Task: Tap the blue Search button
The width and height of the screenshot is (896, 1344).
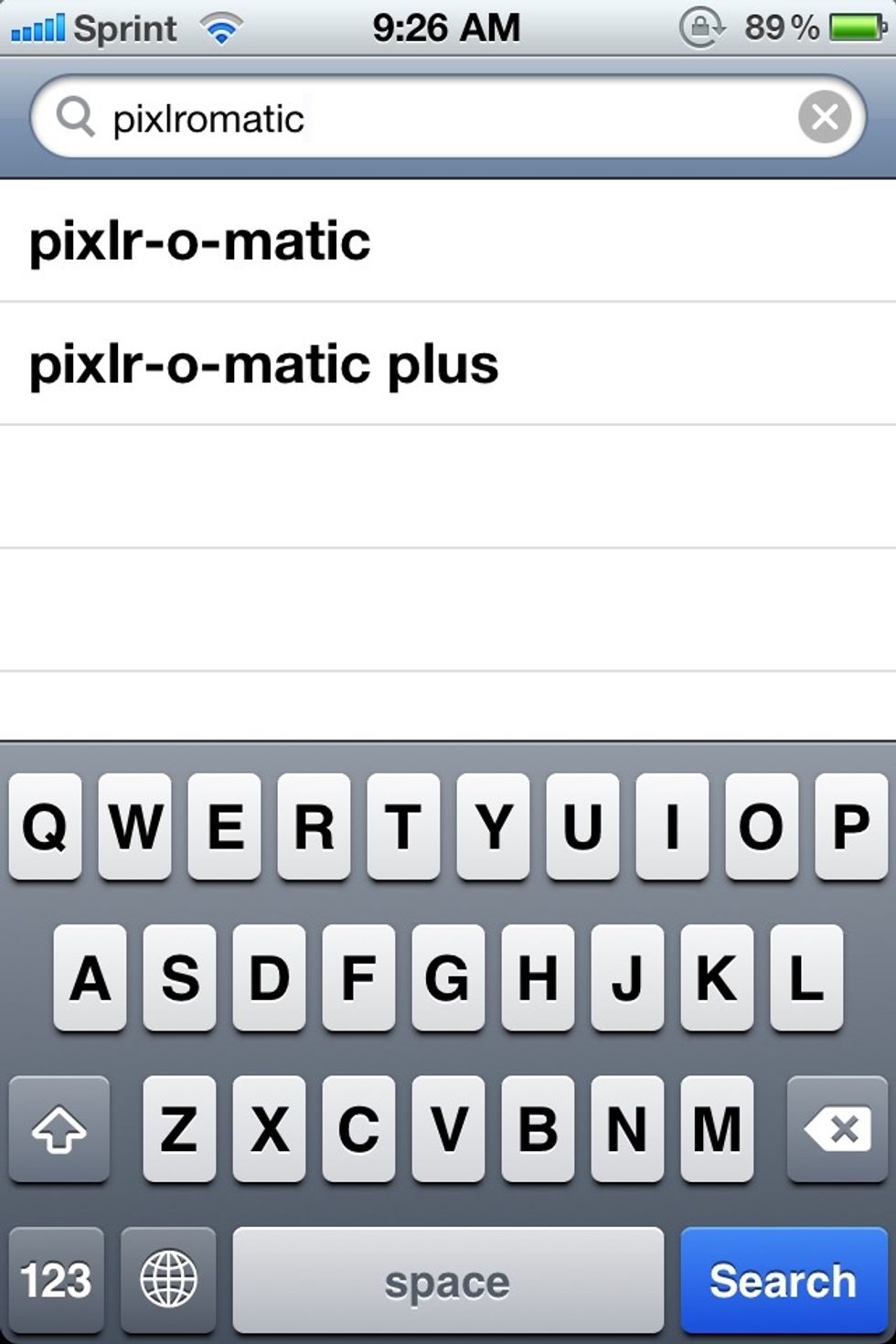Action: coord(784,1278)
